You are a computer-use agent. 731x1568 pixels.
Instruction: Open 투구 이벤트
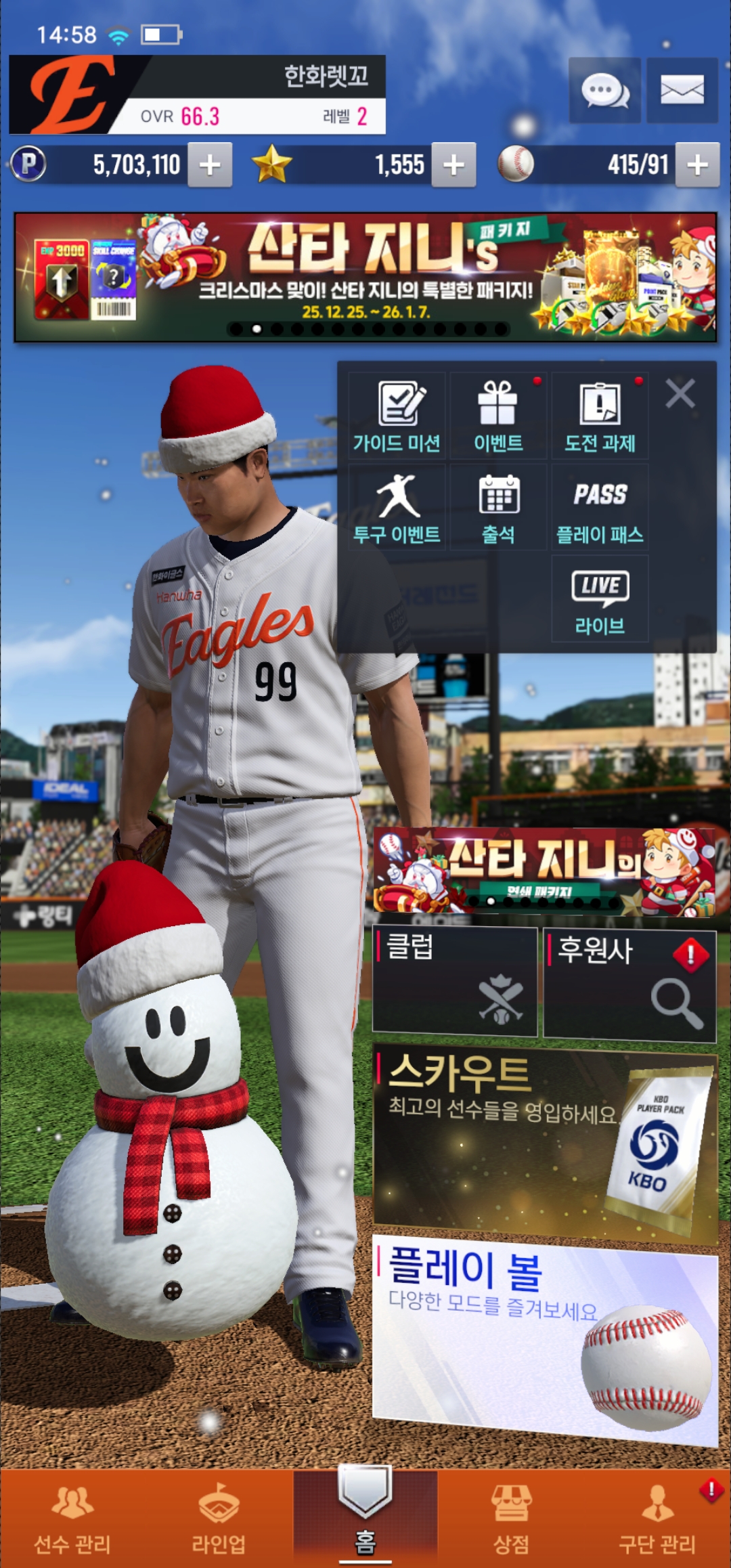(x=397, y=508)
